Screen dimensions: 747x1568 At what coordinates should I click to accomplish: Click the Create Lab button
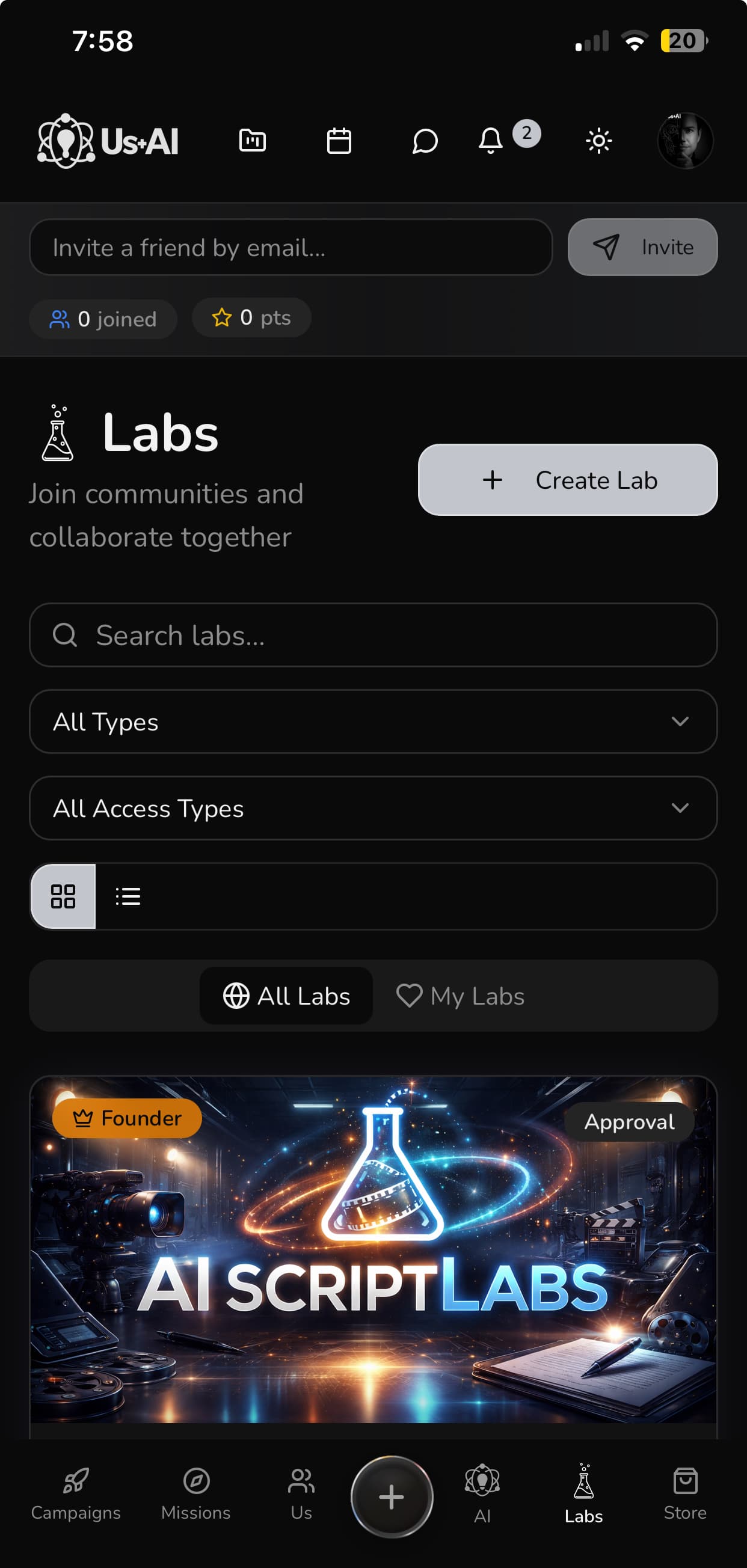point(567,480)
